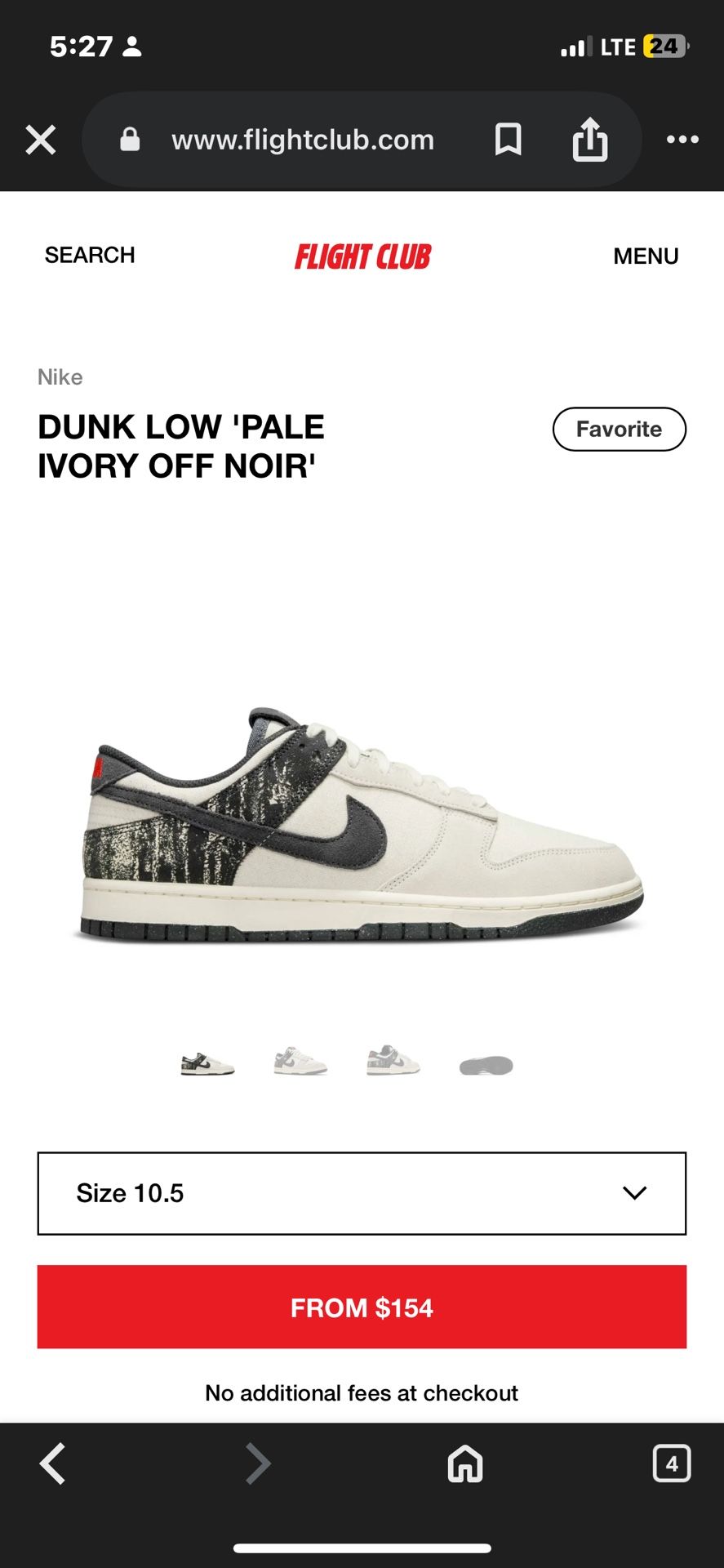
Task: Go to the Flight Club homepage via logo
Action: click(x=362, y=256)
